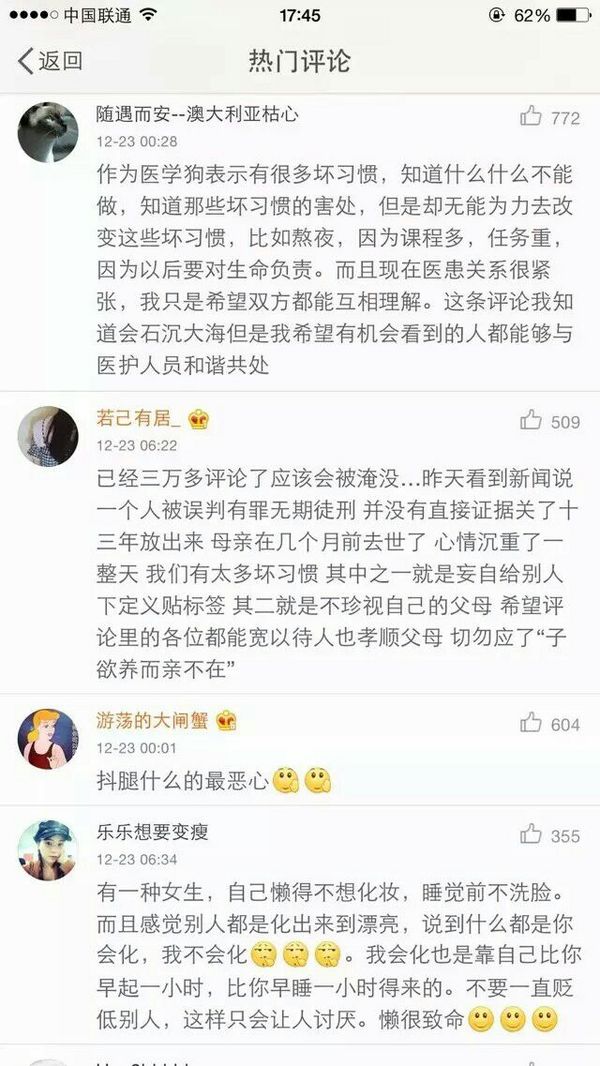This screenshot has height=1066, width=600.
Task: Open the avatar of 若己有居_
Action: 48,436
